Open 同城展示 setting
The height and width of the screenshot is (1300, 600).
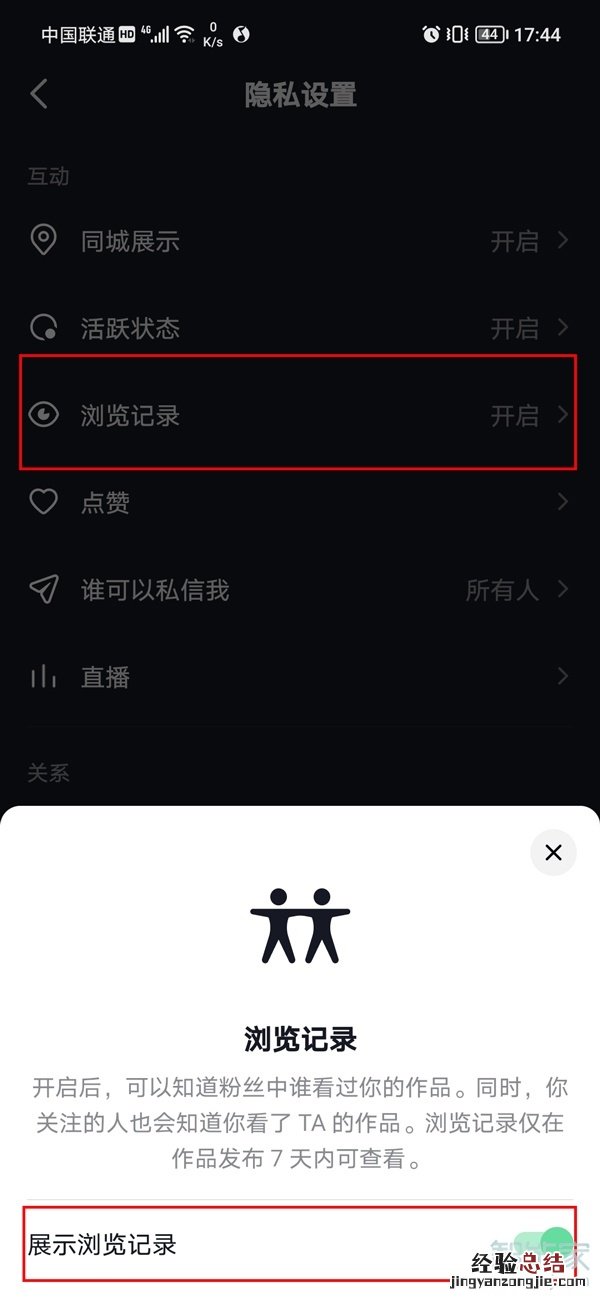click(300, 241)
